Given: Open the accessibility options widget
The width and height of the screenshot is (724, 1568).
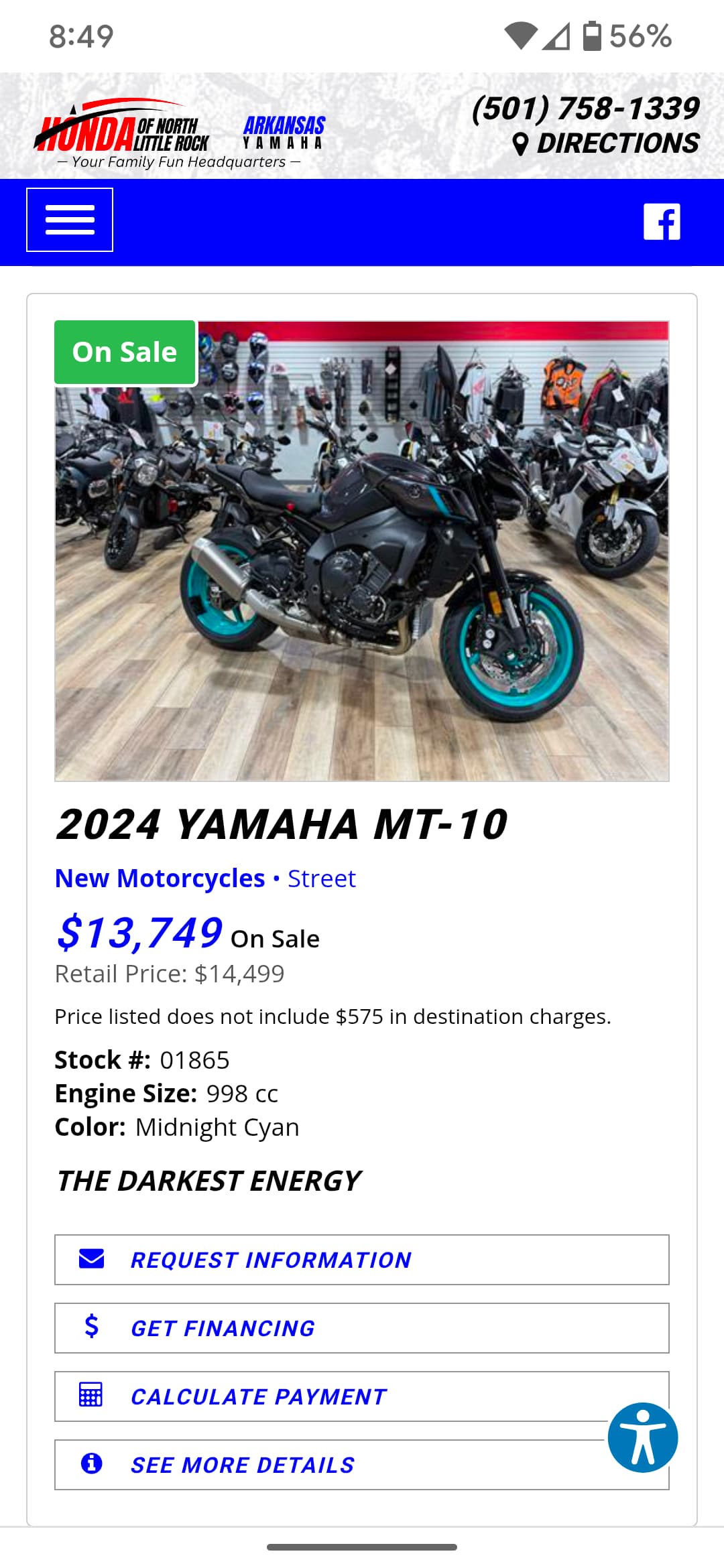Looking at the screenshot, I should coord(643,1437).
